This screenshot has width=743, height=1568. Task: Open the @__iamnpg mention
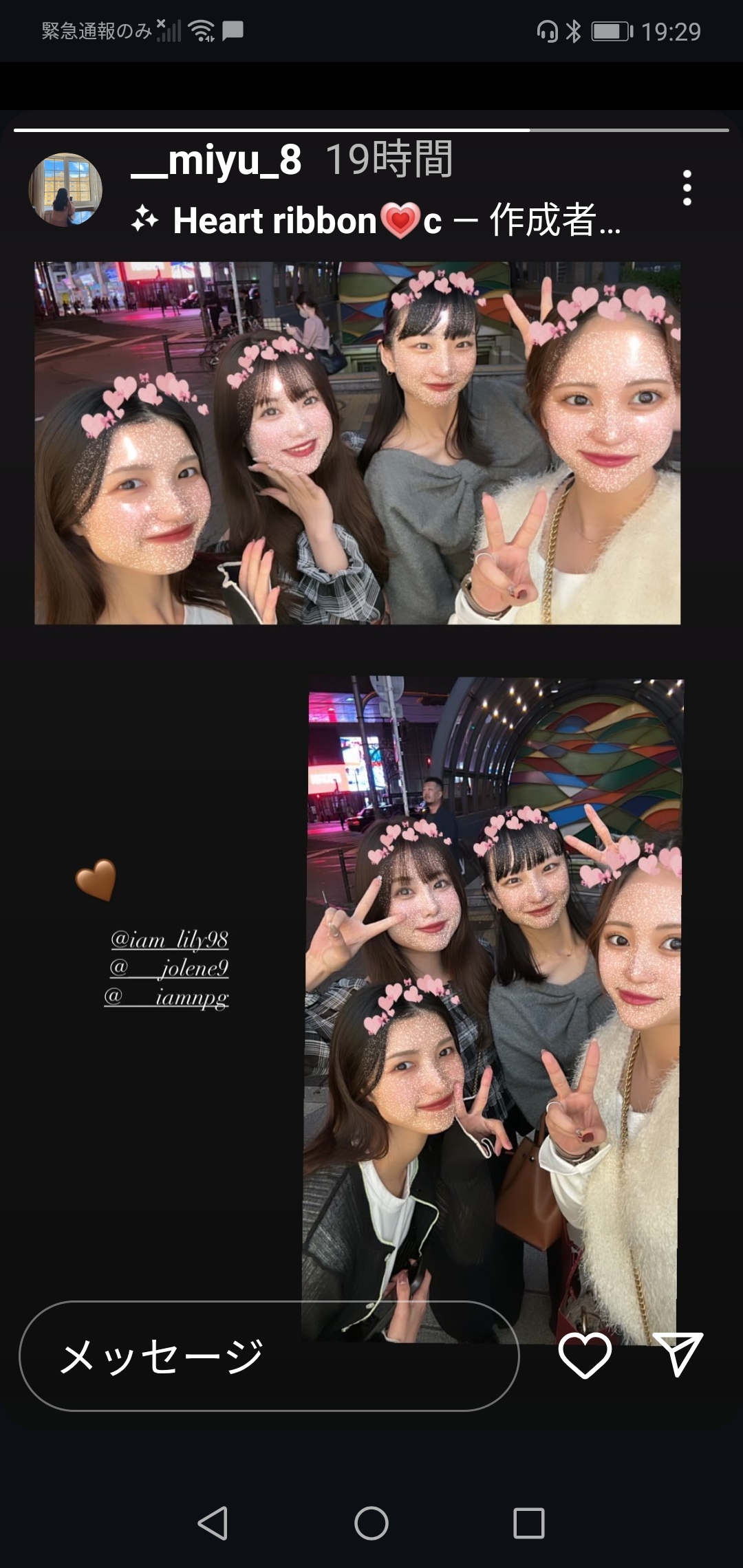click(166, 997)
